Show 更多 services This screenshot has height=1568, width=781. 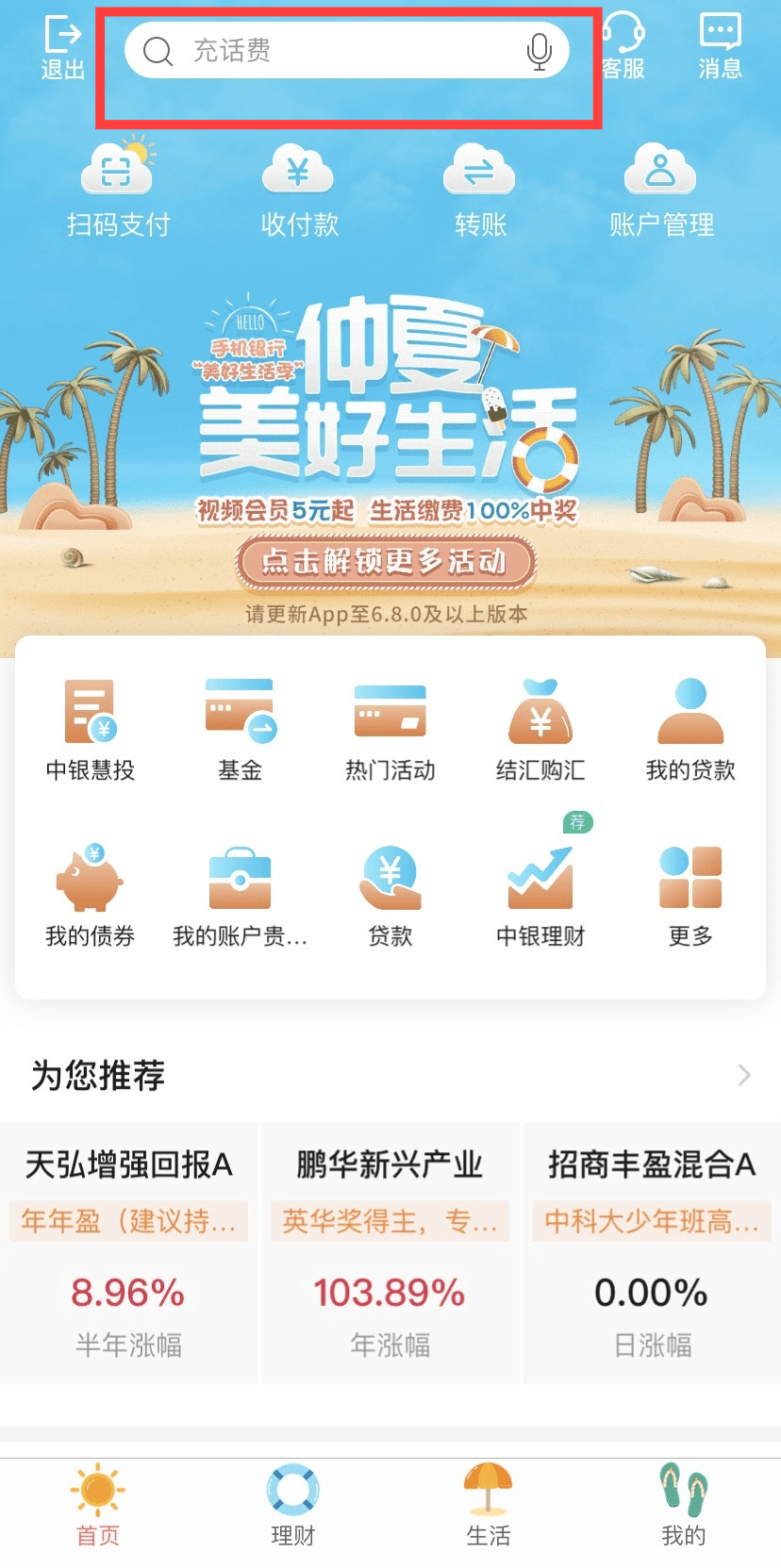click(690, 896)
